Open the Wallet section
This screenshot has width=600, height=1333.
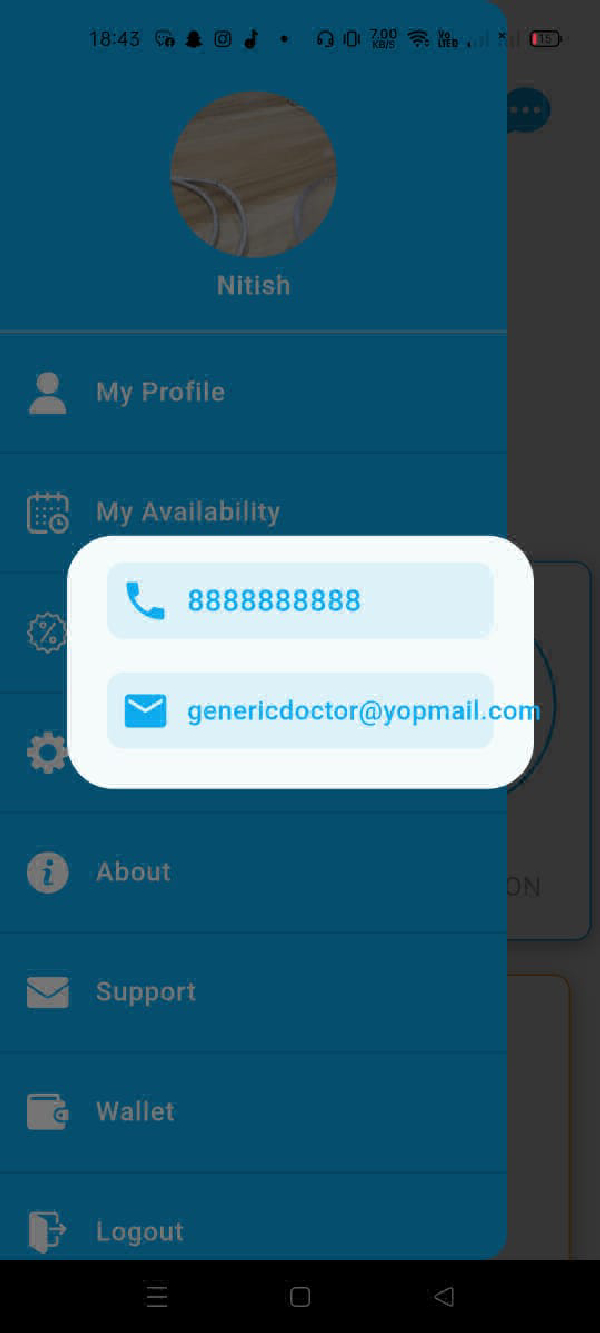pyautogui.click(x=135, y=1112)
